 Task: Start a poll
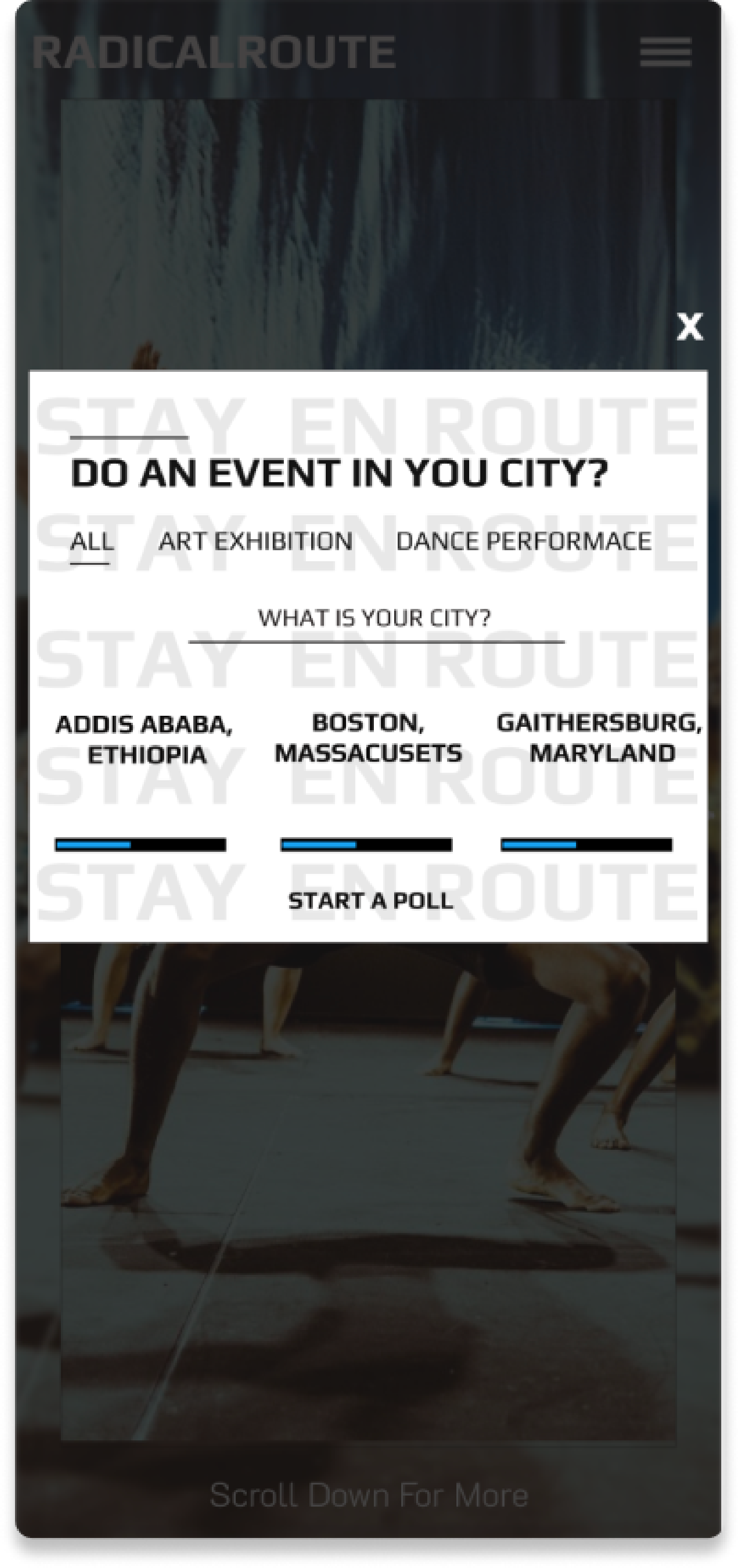click(370, 901)
